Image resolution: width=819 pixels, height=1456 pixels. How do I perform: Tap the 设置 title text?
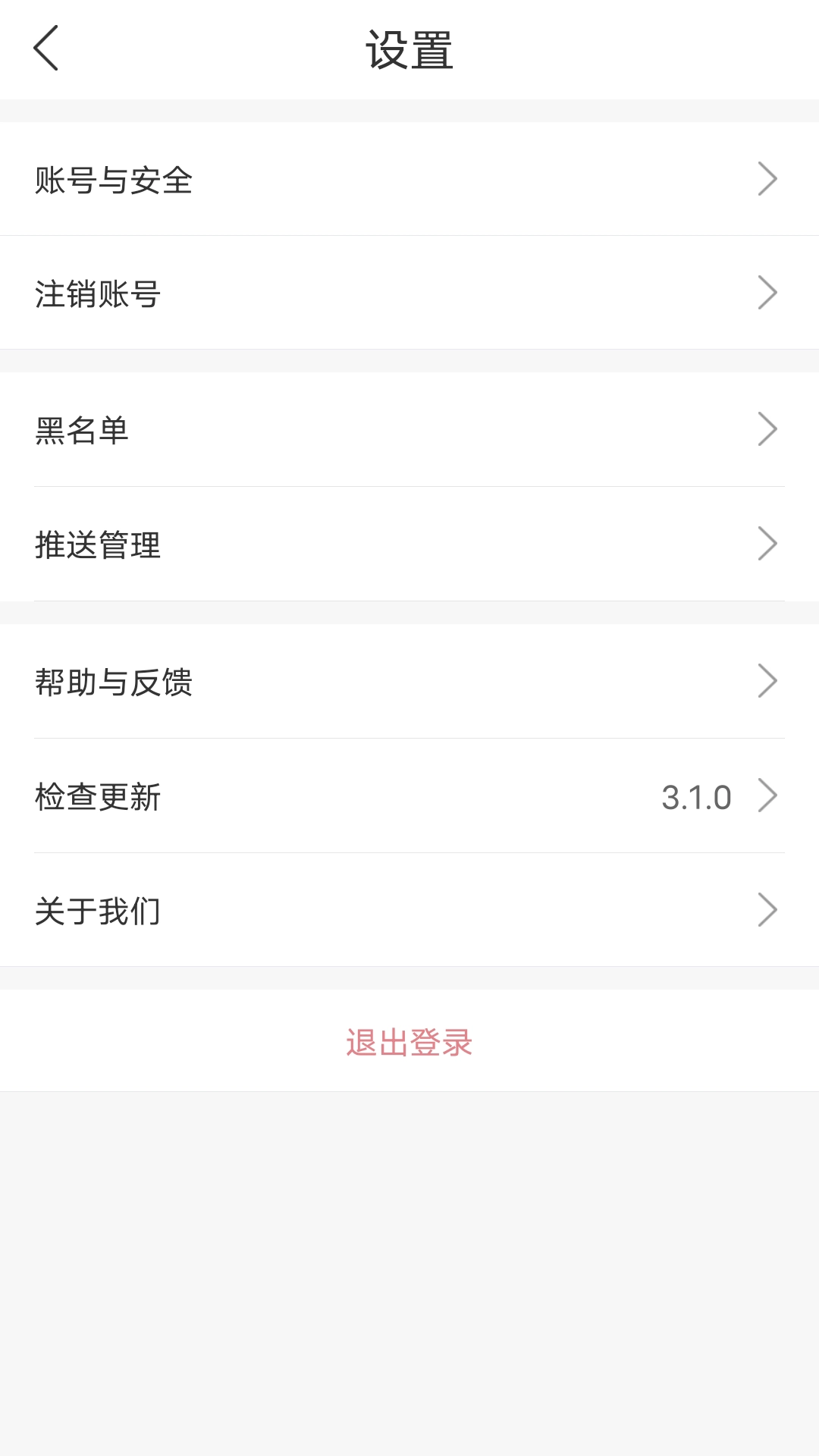pos(409,47)
